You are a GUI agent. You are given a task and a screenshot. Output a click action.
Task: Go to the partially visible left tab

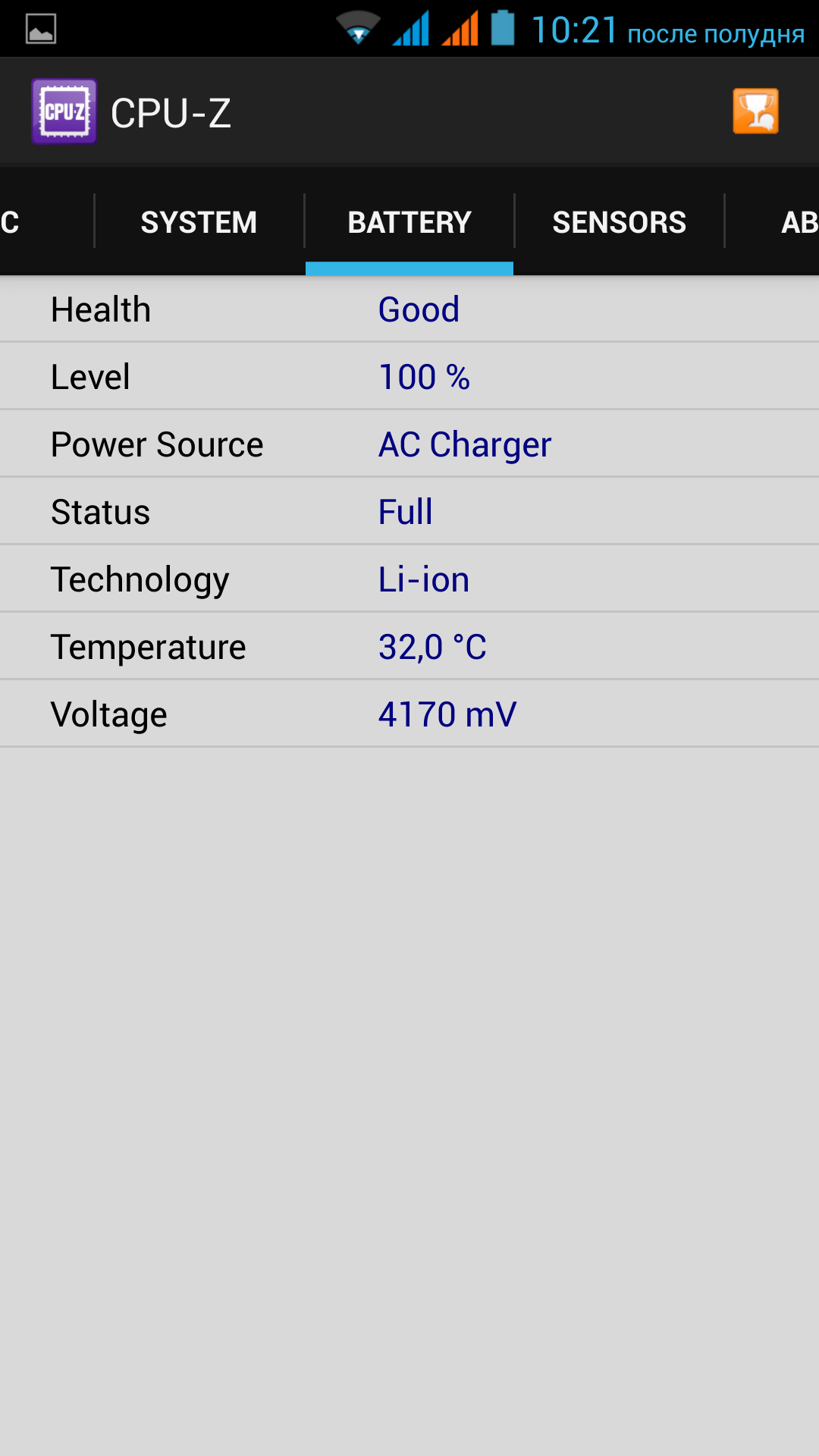(30, 222)
